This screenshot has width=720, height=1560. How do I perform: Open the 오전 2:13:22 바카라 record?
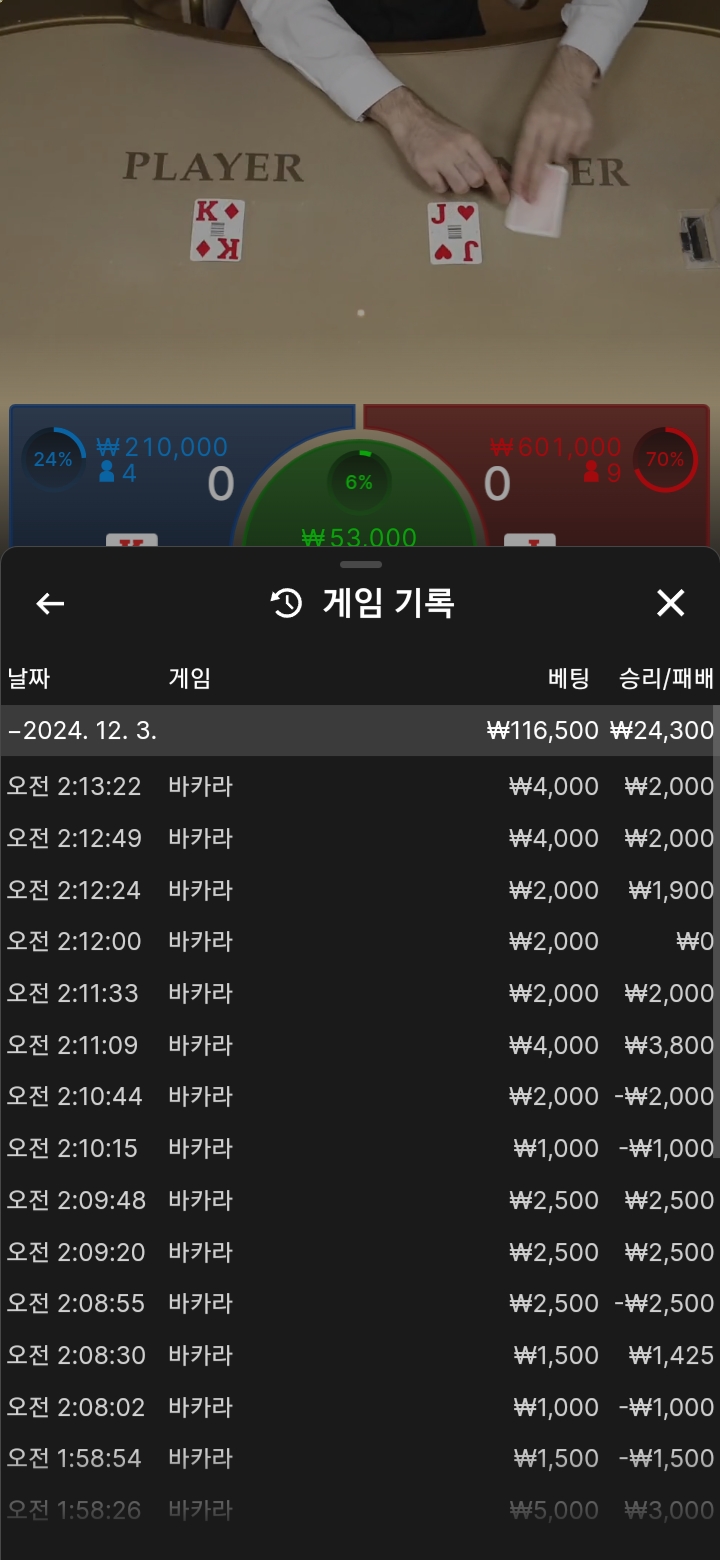click(x=360, y=786)
